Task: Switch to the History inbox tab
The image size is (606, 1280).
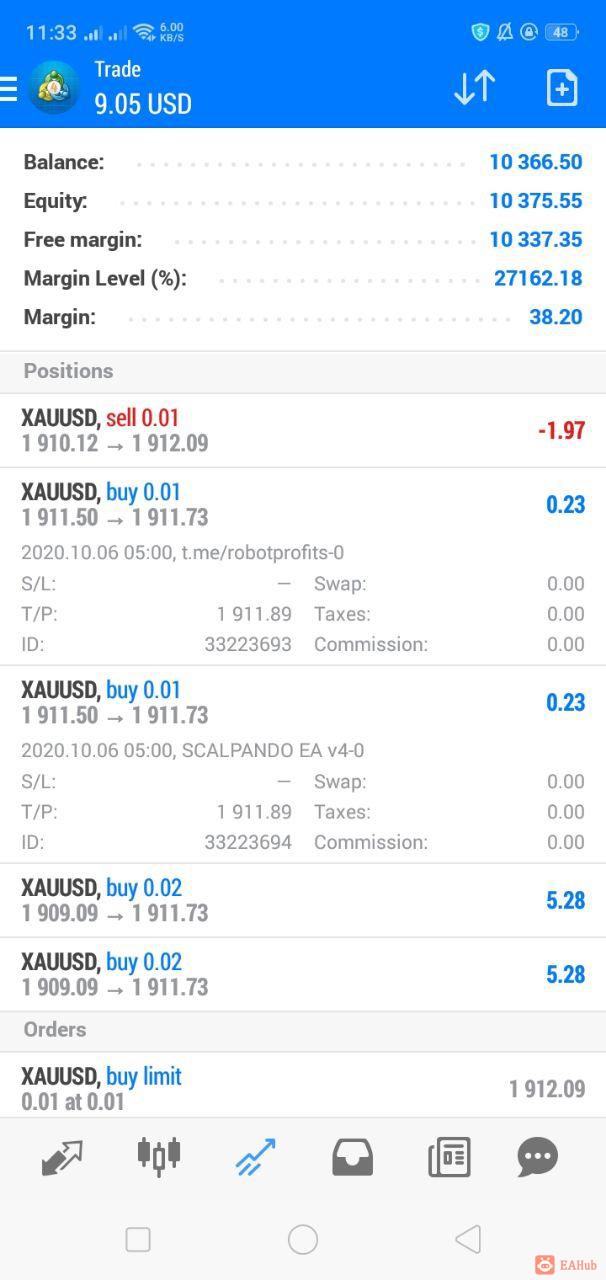Action: 352,1157
